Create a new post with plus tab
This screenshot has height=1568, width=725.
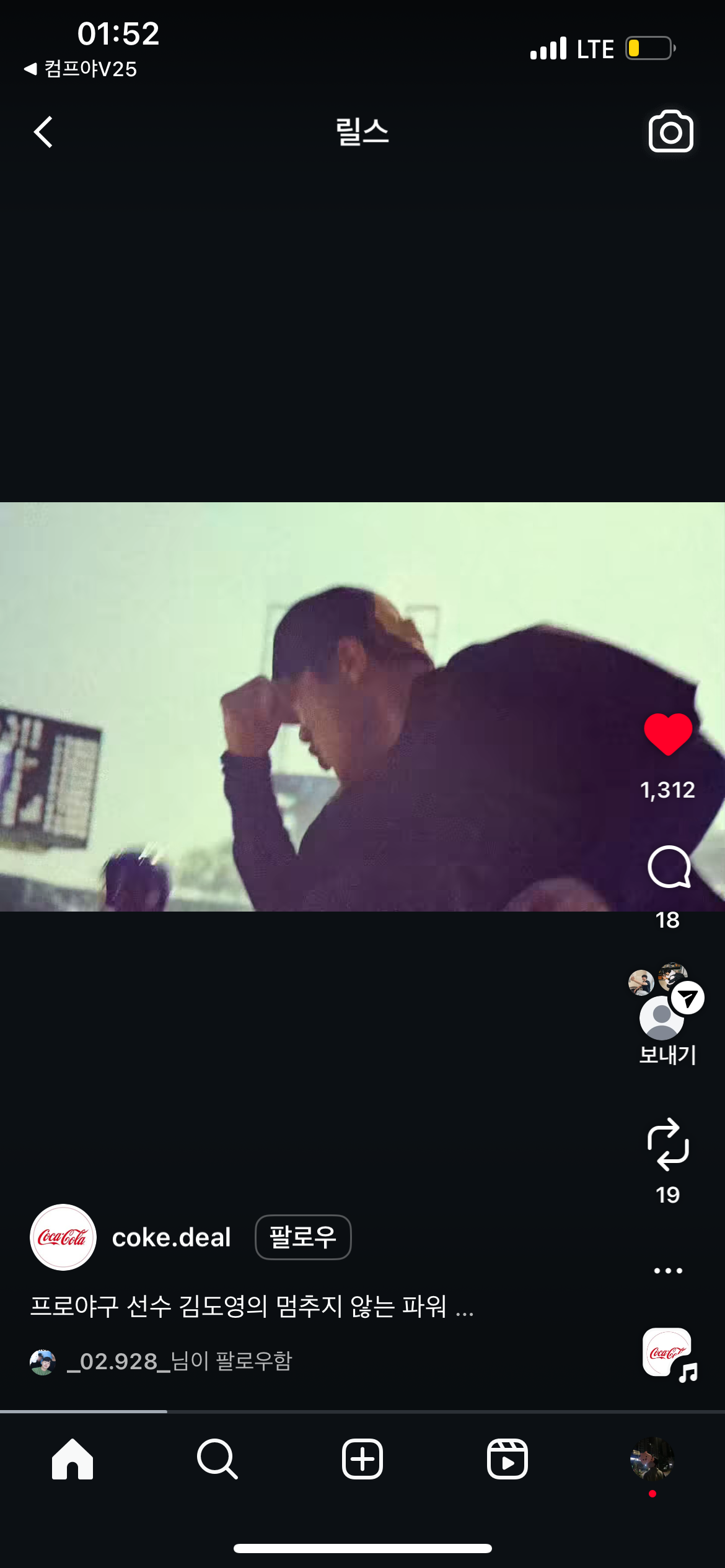[362, 1459]
